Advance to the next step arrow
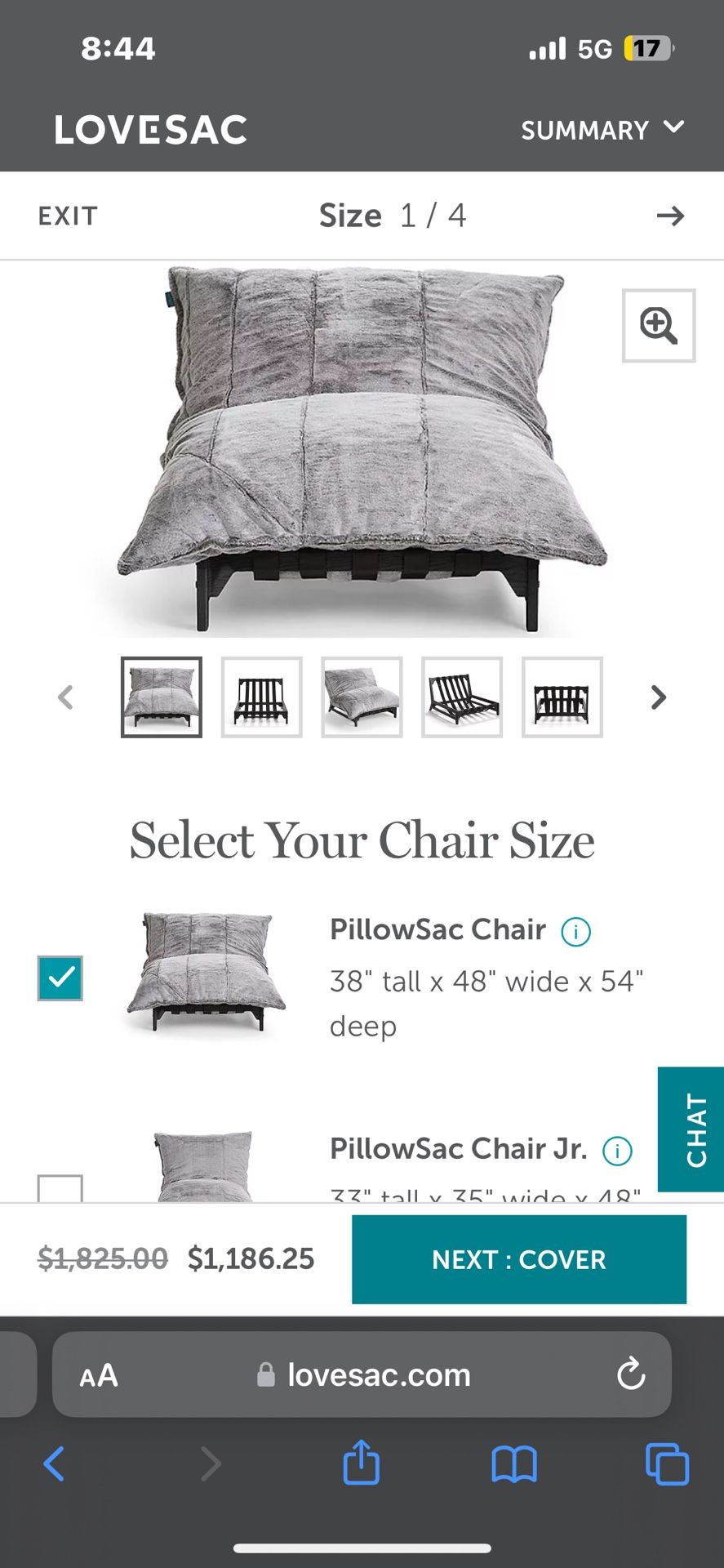Image resolution: width=724 pixels, height=1568 pixels. point(669,215)
